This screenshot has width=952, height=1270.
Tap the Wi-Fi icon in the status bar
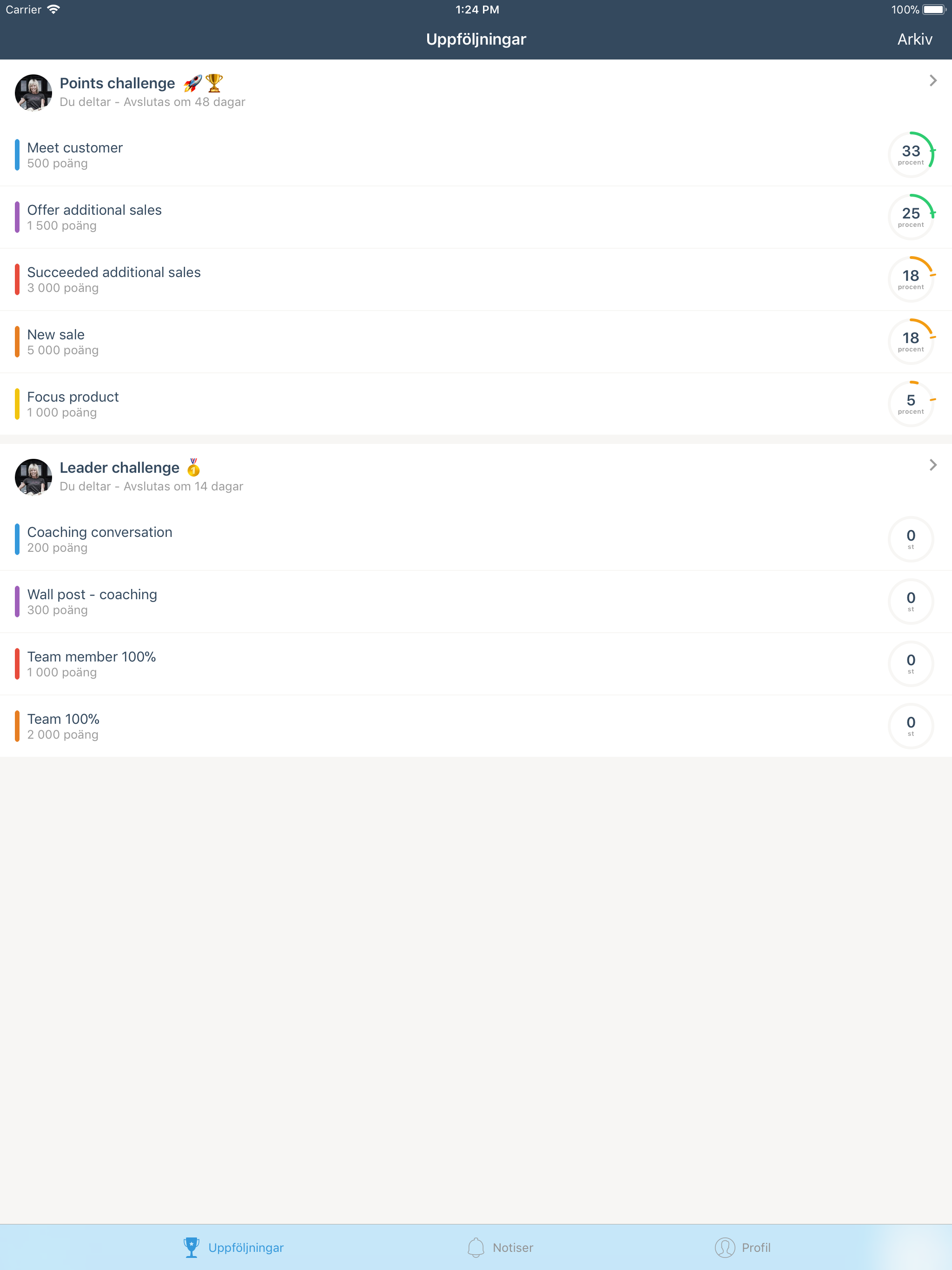click(54, 9)
